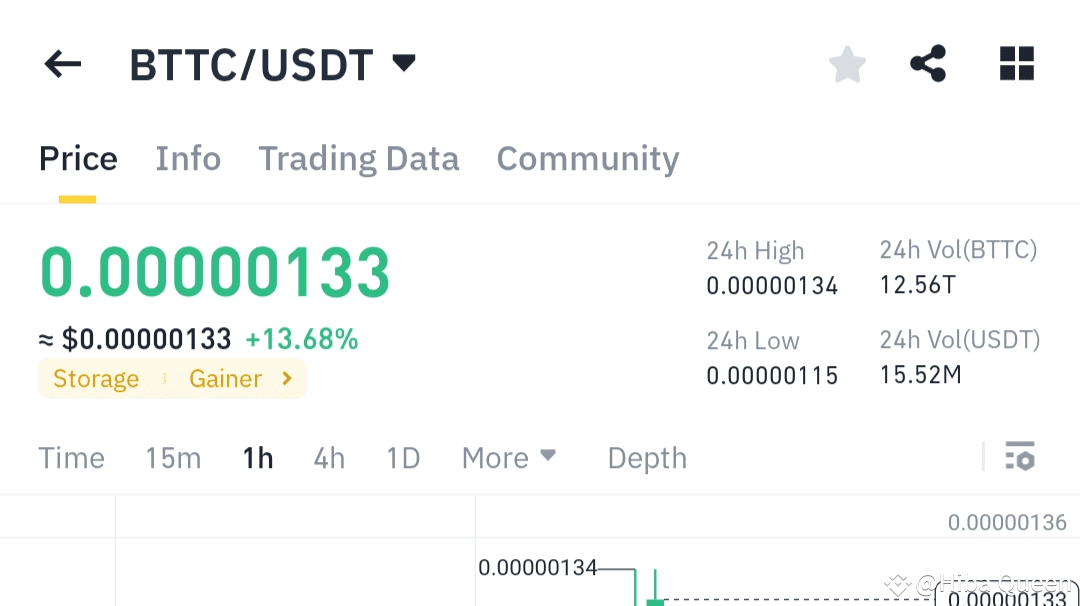Select the 1h chart interval
Viewport: 1080px width, 606px height.
[258, 458]
